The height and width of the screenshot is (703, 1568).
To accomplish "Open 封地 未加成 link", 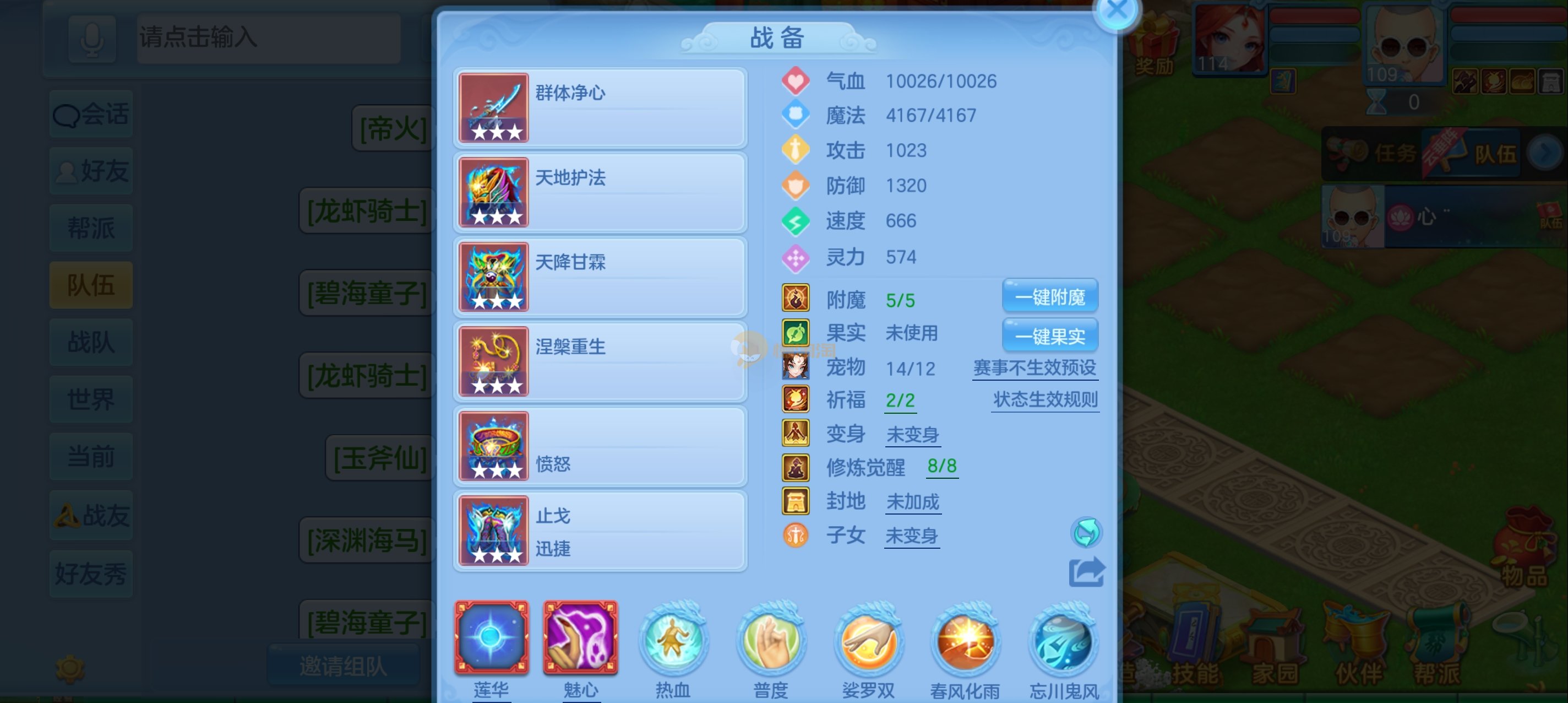I will (912, 501).
